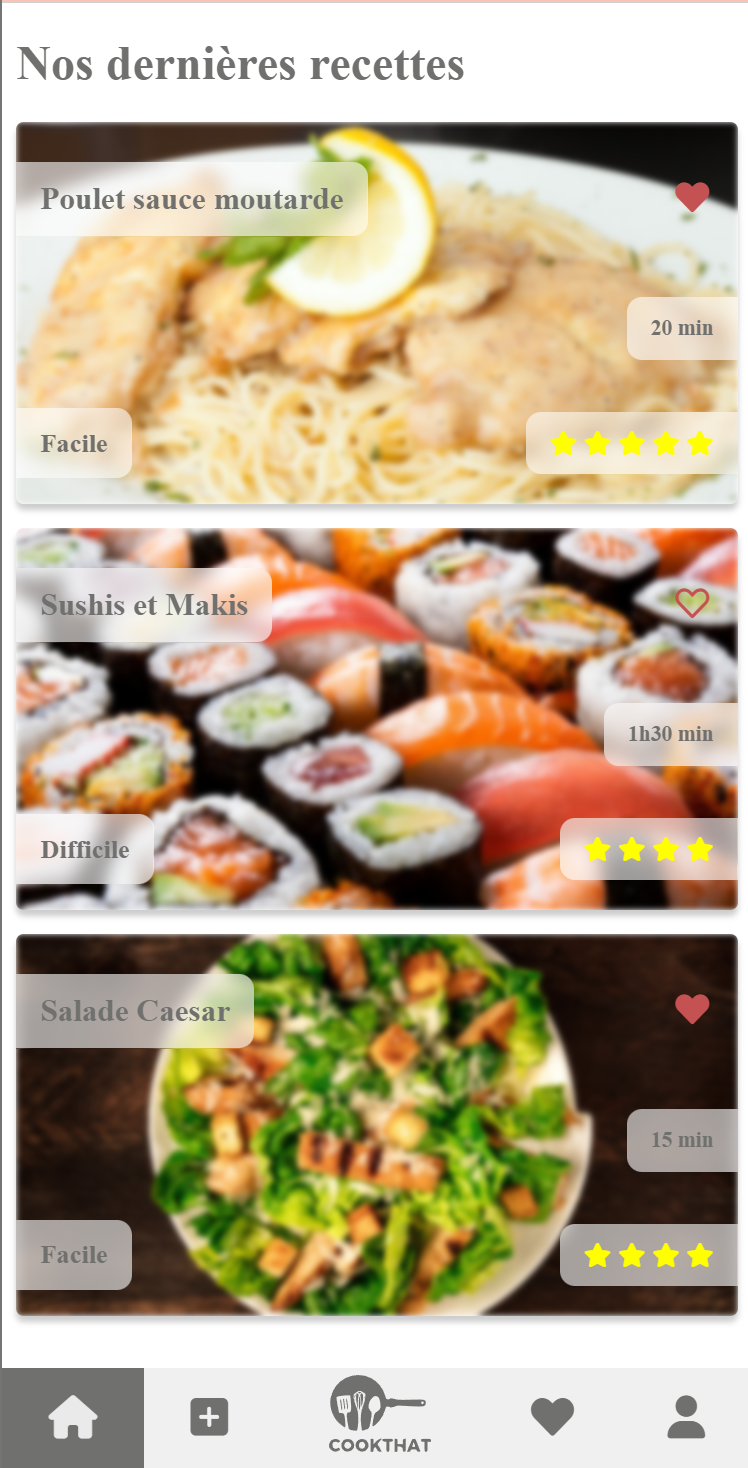Click the fifth star on Poulet sauce moutarde

(702, 443)
